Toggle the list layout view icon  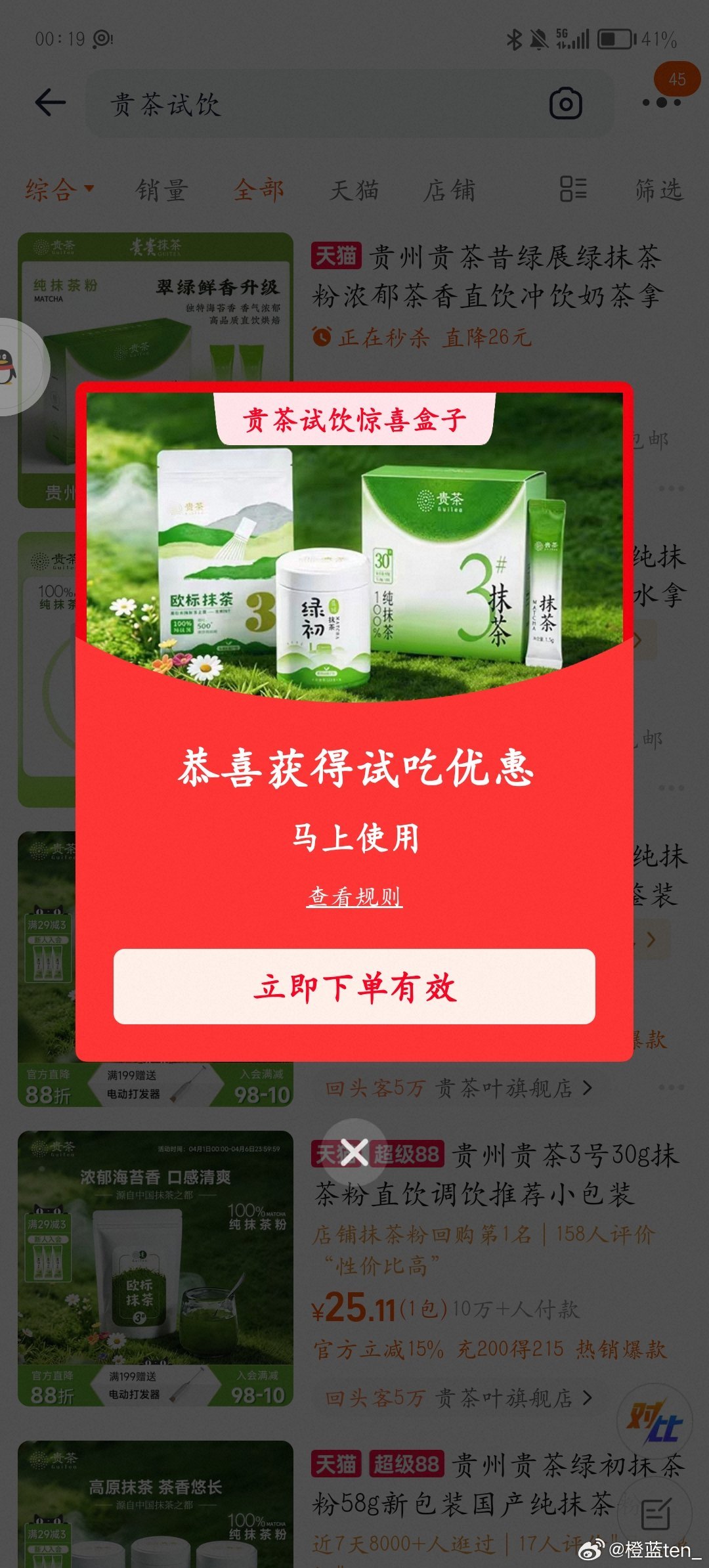point(573,189)
